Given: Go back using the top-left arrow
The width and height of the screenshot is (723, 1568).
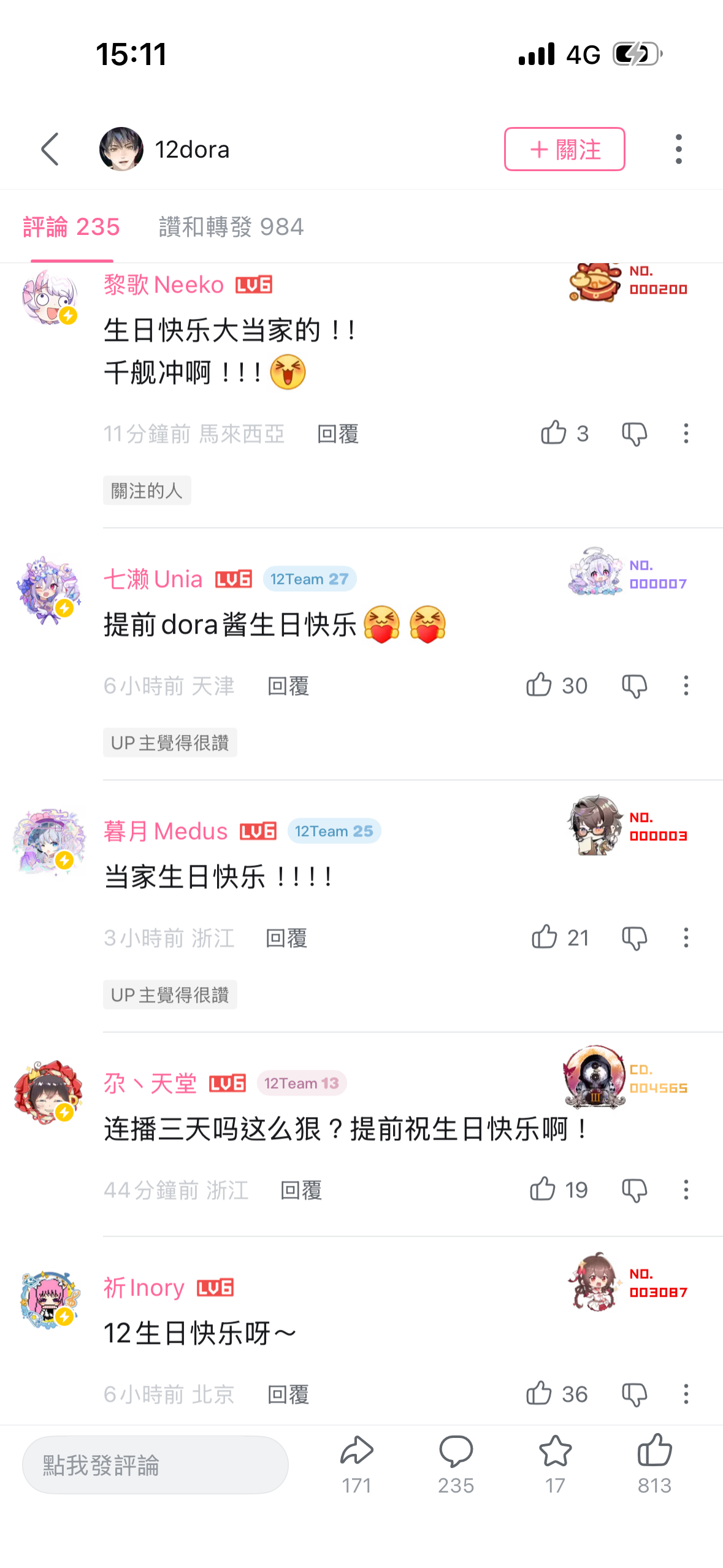Looking at the screenshot, I should click(x=50, y=149).
